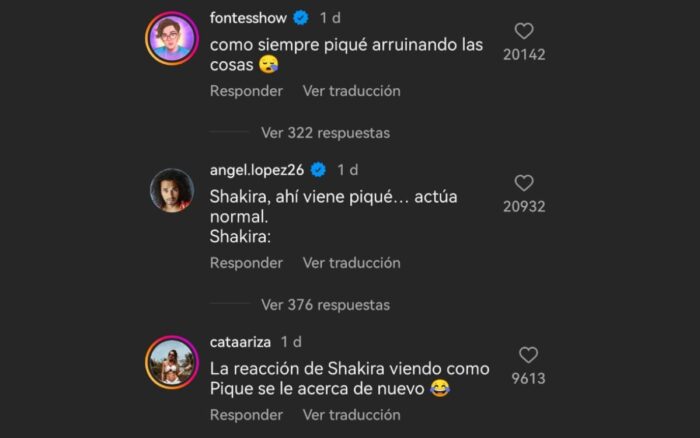
Task: Like fontesshow's comment
Action: point(524,31)
